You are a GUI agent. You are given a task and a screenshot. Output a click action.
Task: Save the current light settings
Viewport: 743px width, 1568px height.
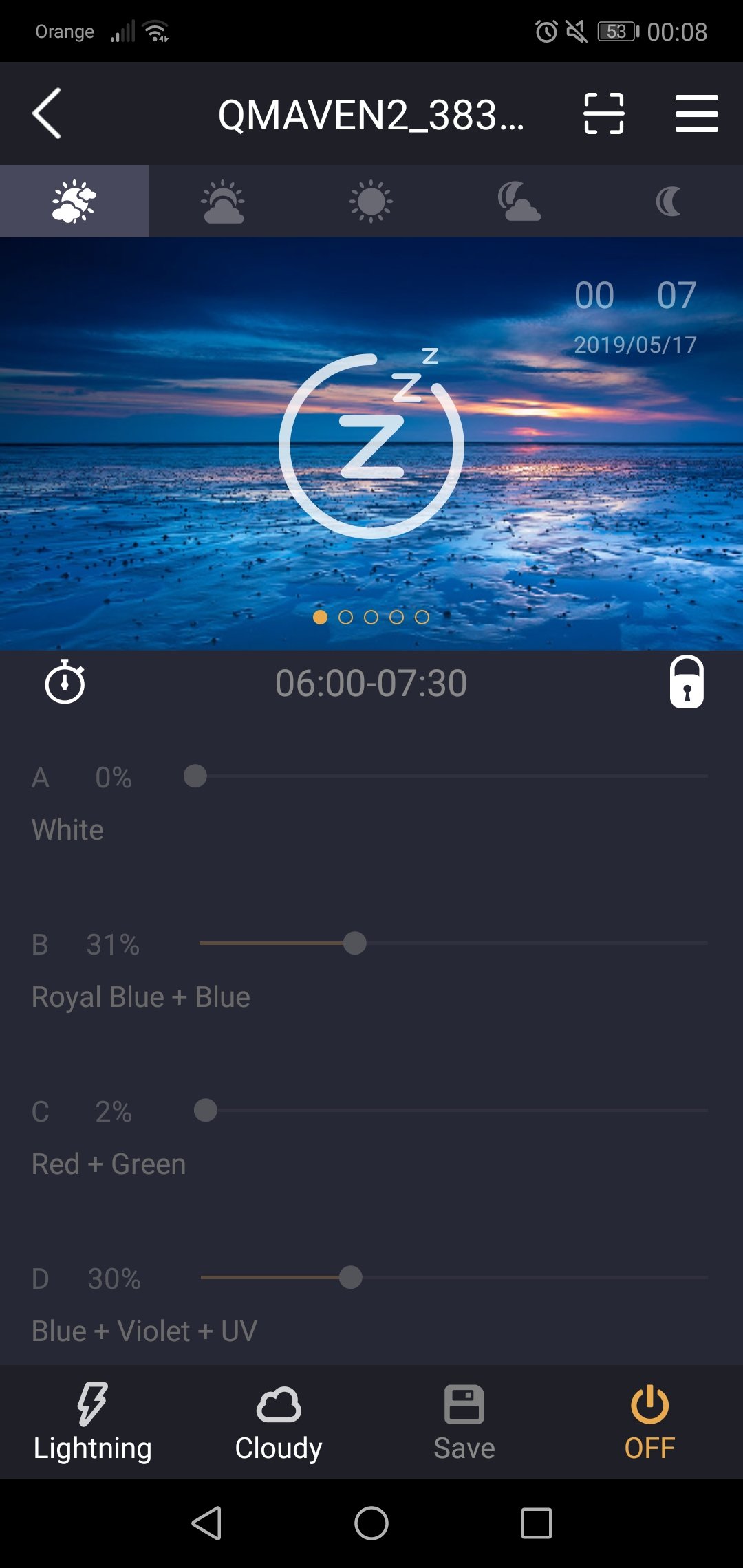click(464, 1422)
